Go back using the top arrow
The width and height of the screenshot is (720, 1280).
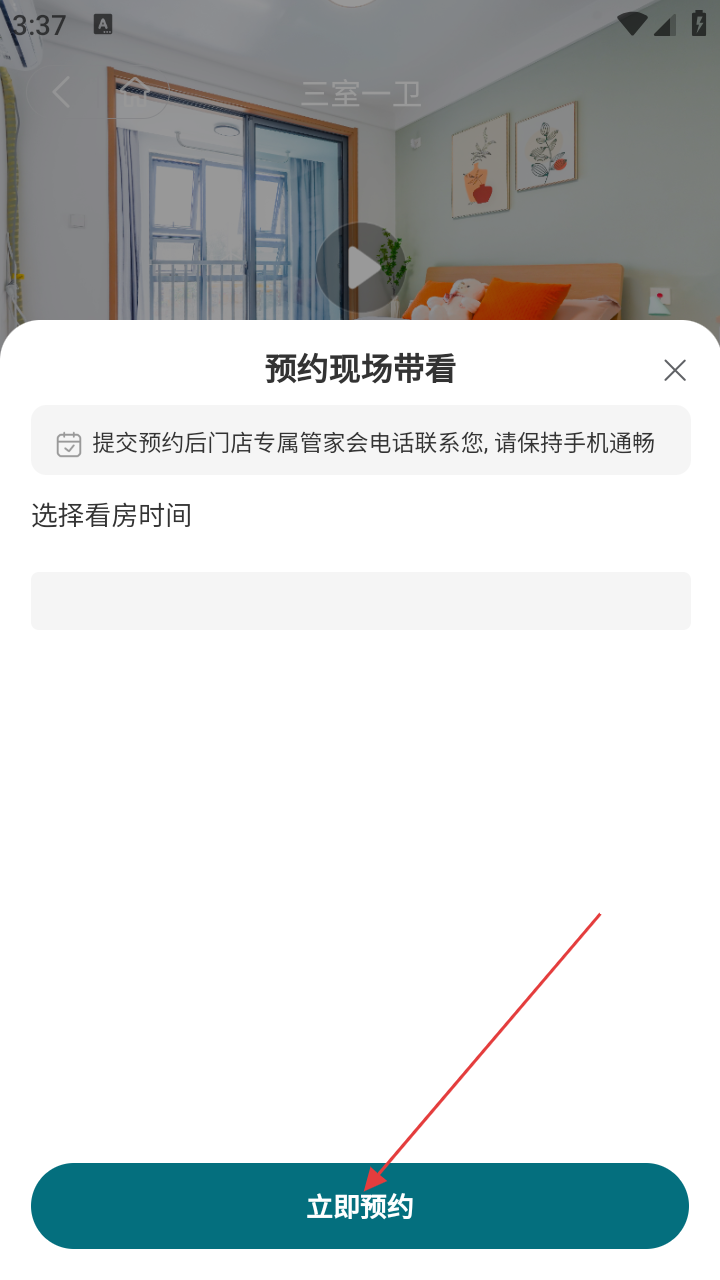62,93
